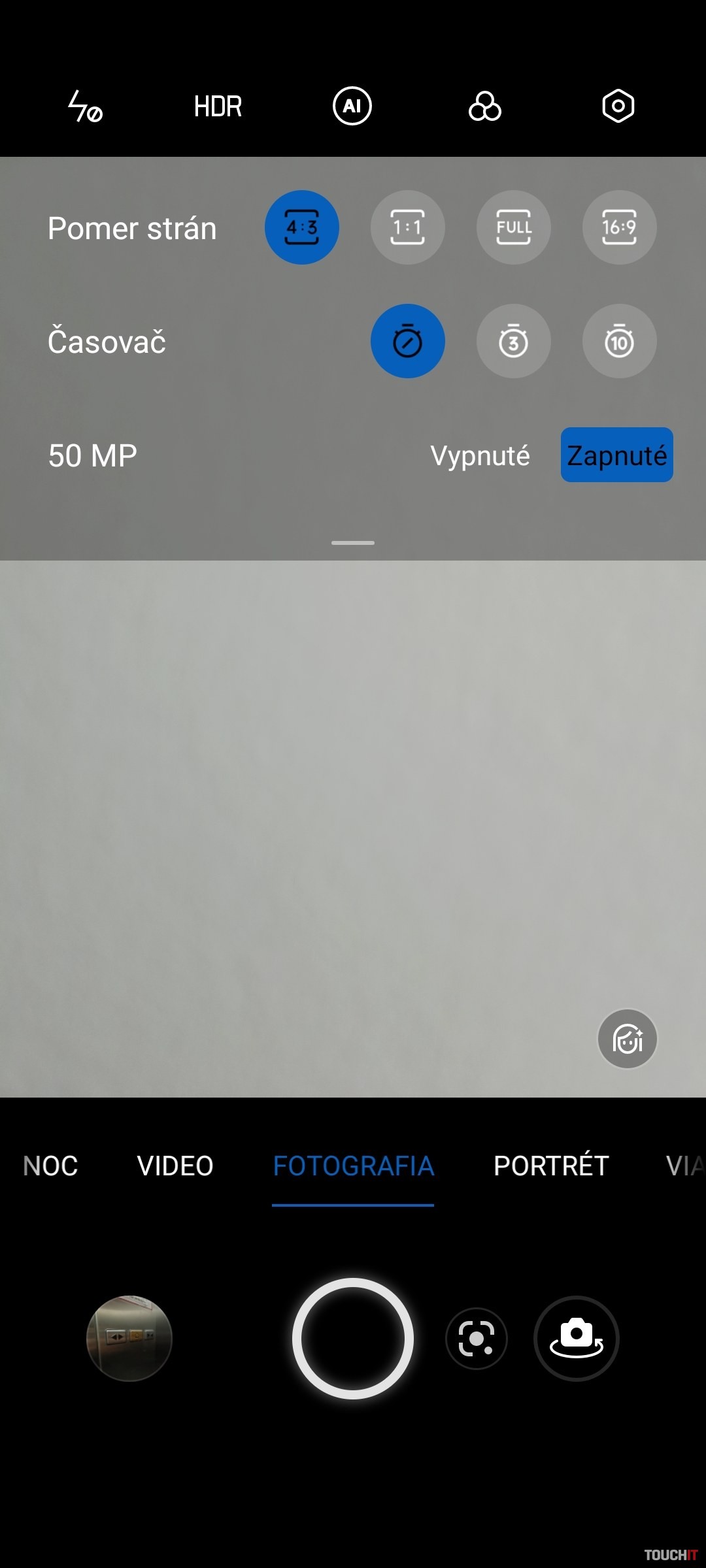
Task: Flip to the other camera
Action: (x=577, y=1338)
